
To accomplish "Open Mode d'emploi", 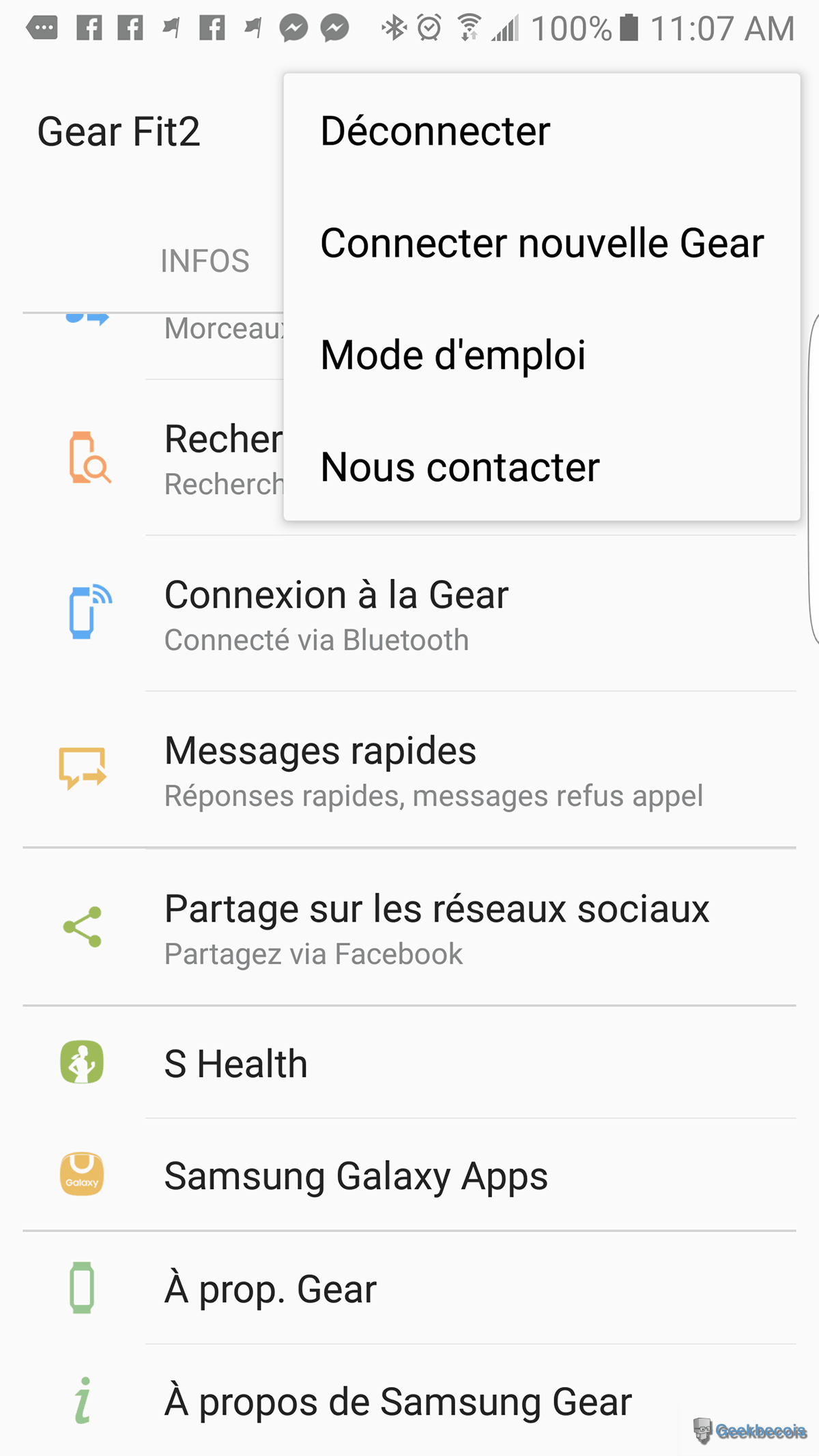I will coord(452,355).
